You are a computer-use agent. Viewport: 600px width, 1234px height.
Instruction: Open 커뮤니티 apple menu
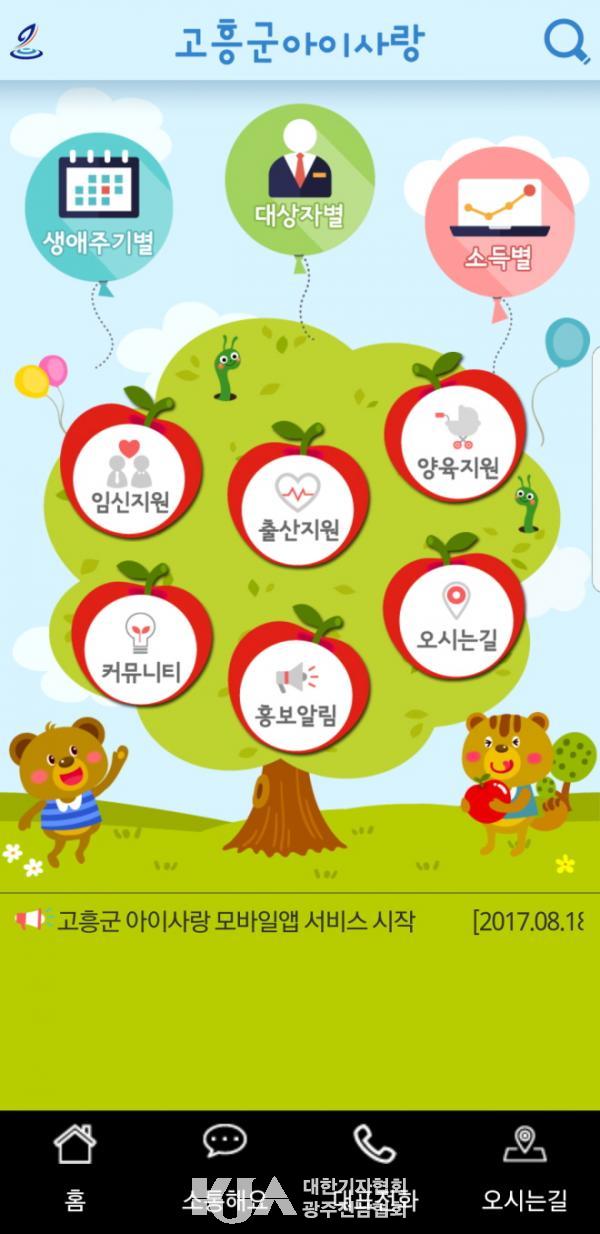coord(140,645)
